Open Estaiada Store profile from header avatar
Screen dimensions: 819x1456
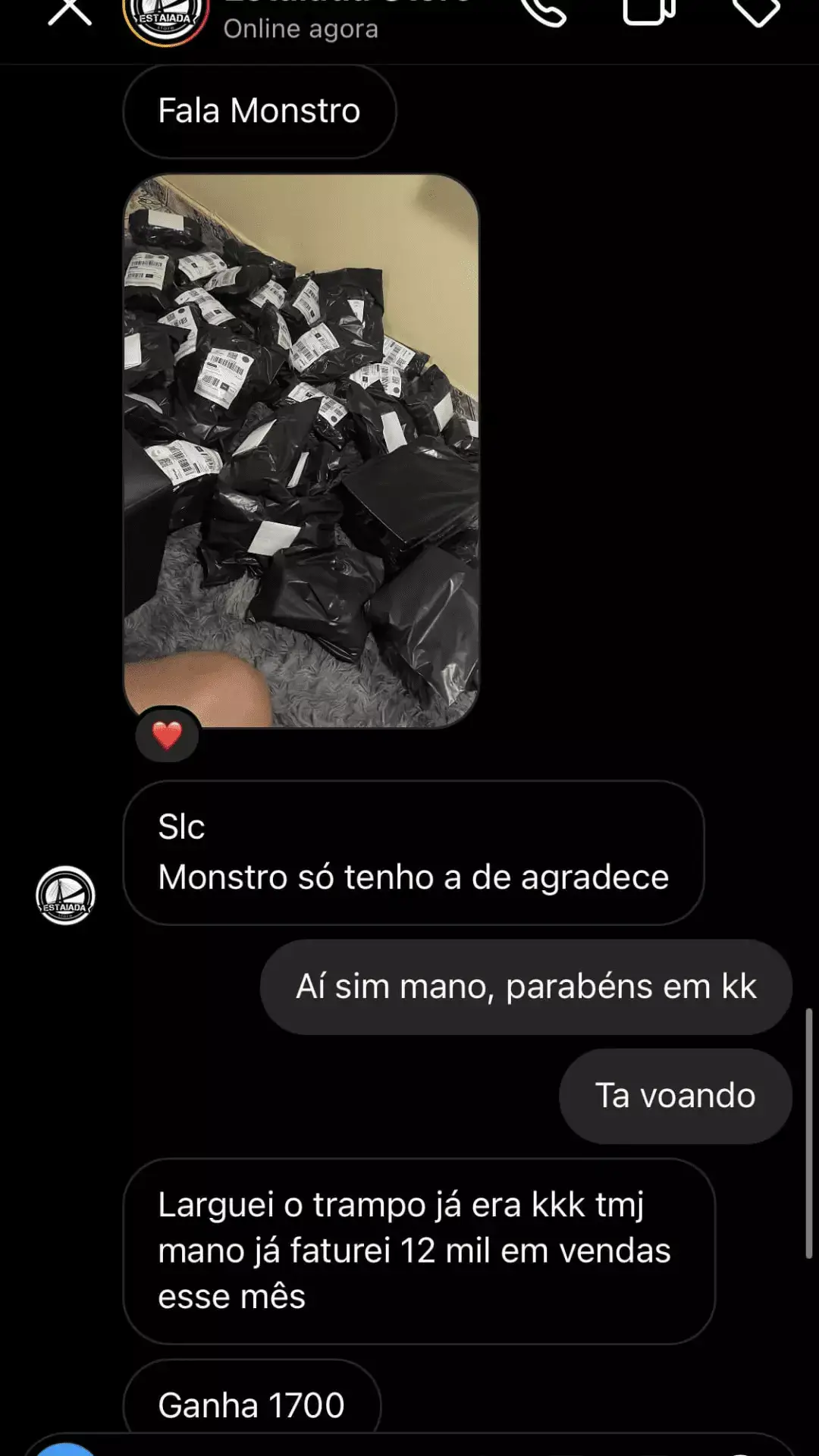pyautogui.click(x=166, y=20)
